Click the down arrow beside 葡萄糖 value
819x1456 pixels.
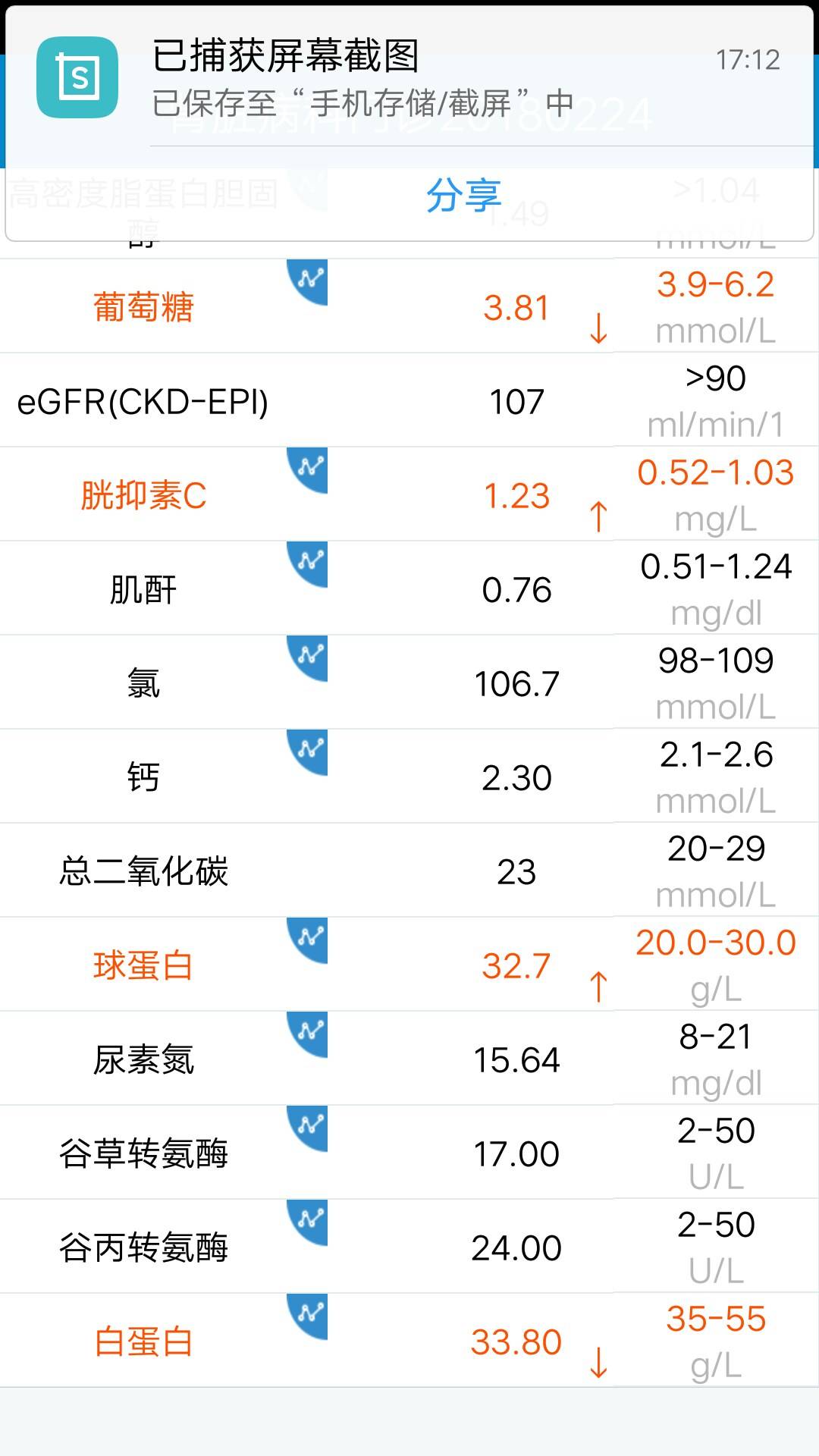click(x=598, y=328)
